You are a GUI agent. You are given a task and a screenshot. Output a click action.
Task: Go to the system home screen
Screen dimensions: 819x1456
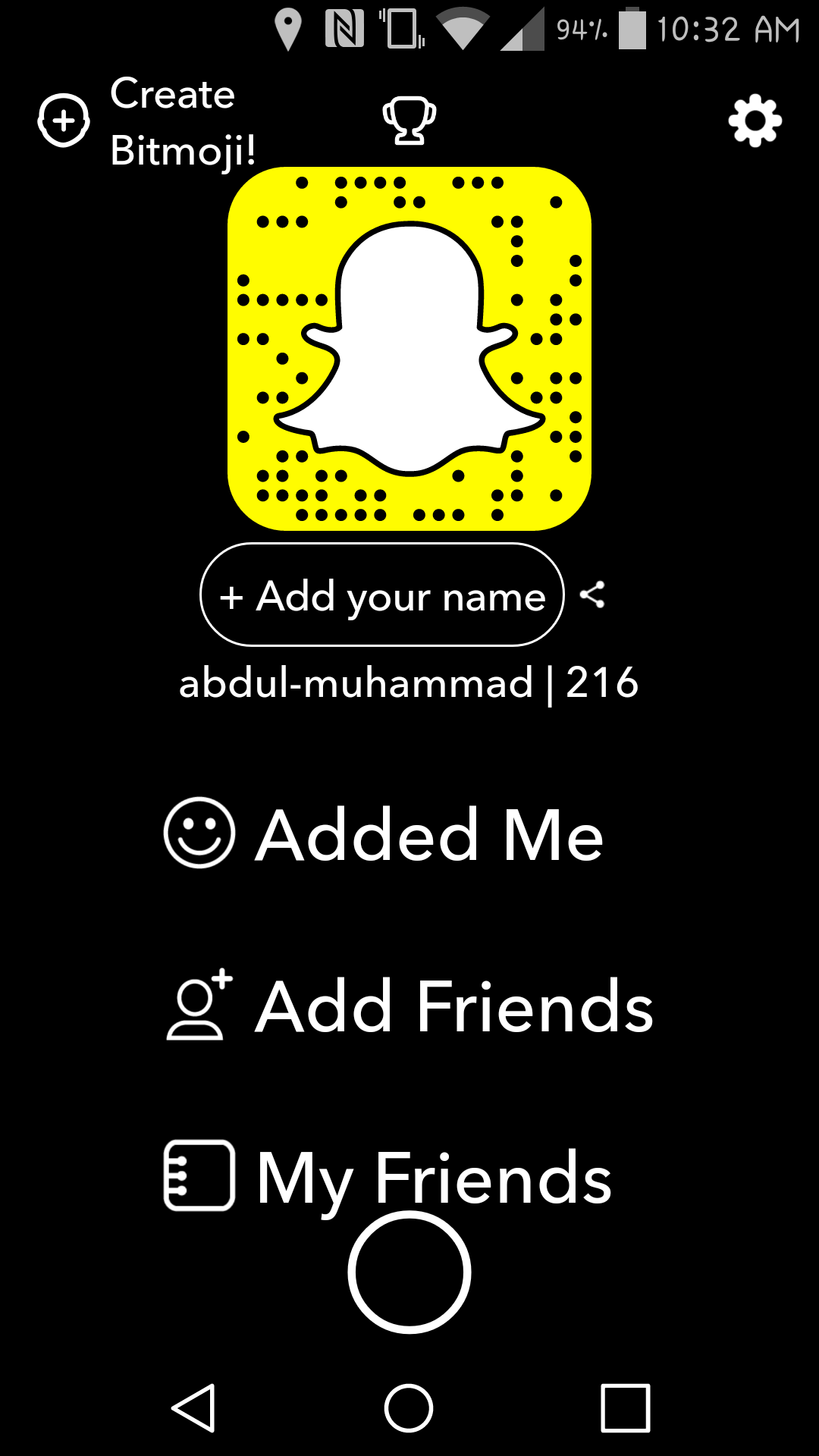click(x=409, y=1408)
